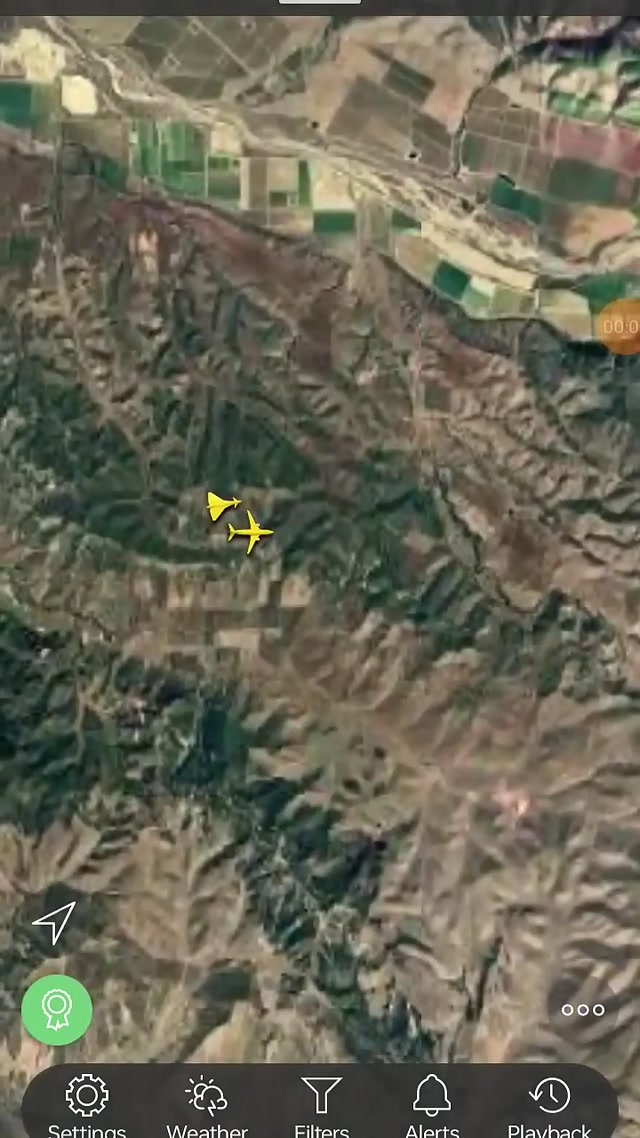Image resolution: width=640 pixels, height=1138 pixels.
Task: Start Playback history mode
Action: [549, 1103]
